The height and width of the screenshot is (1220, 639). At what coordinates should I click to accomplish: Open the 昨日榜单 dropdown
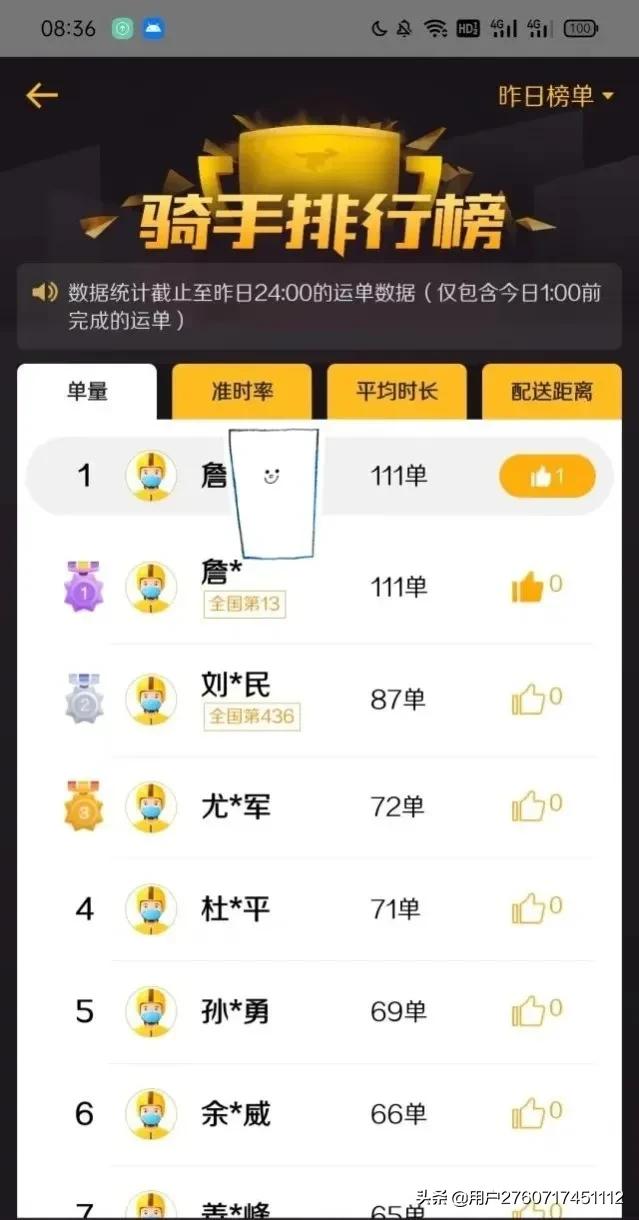click(x=556, y=96)
